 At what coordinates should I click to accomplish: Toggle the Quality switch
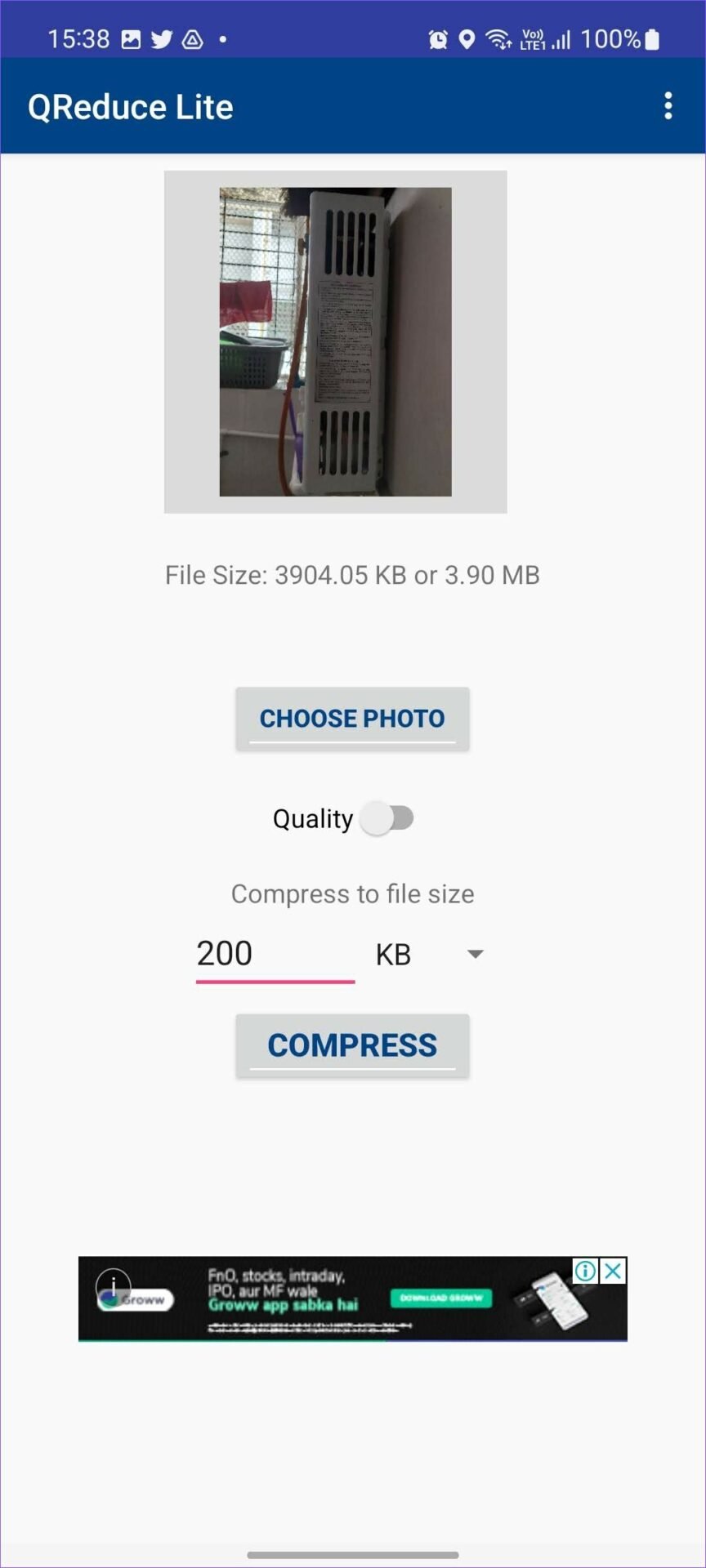pos(389,818)
